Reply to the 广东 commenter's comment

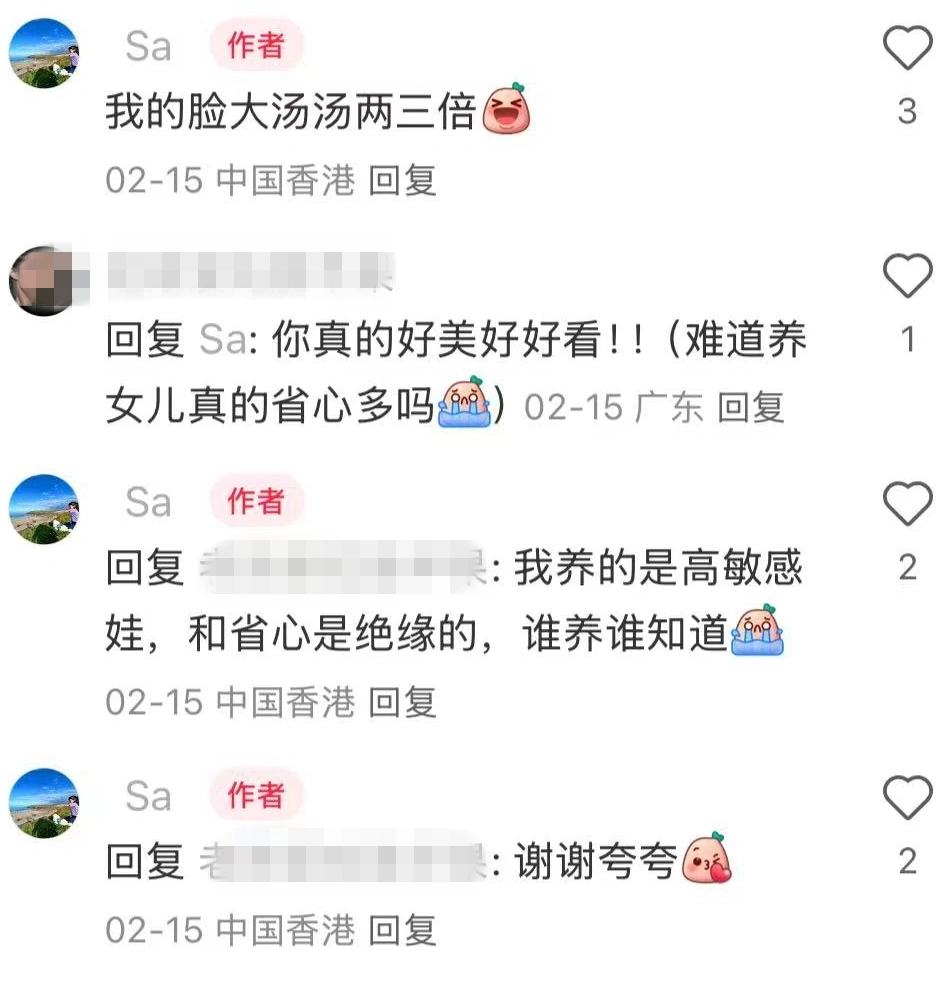752,407
